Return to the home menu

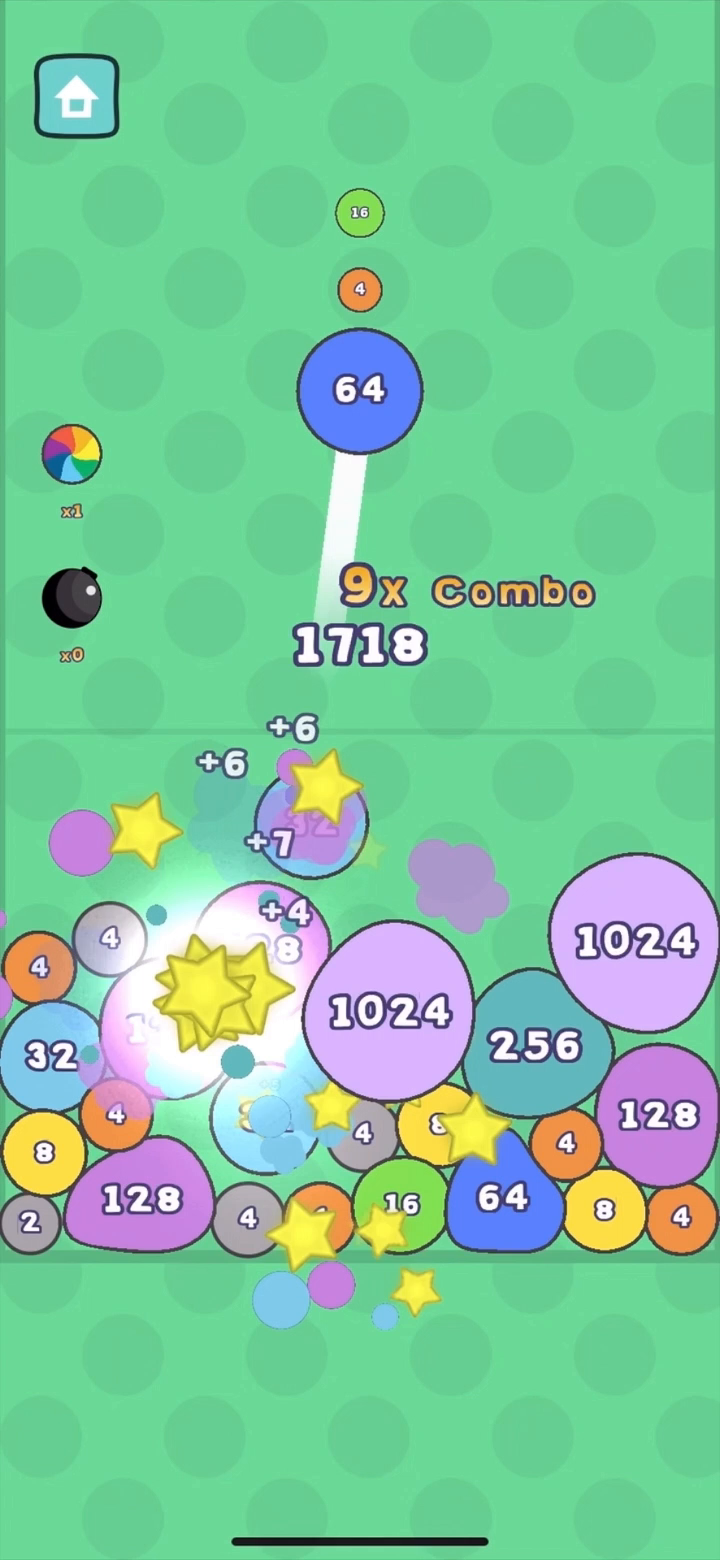[x=77, y=96]
